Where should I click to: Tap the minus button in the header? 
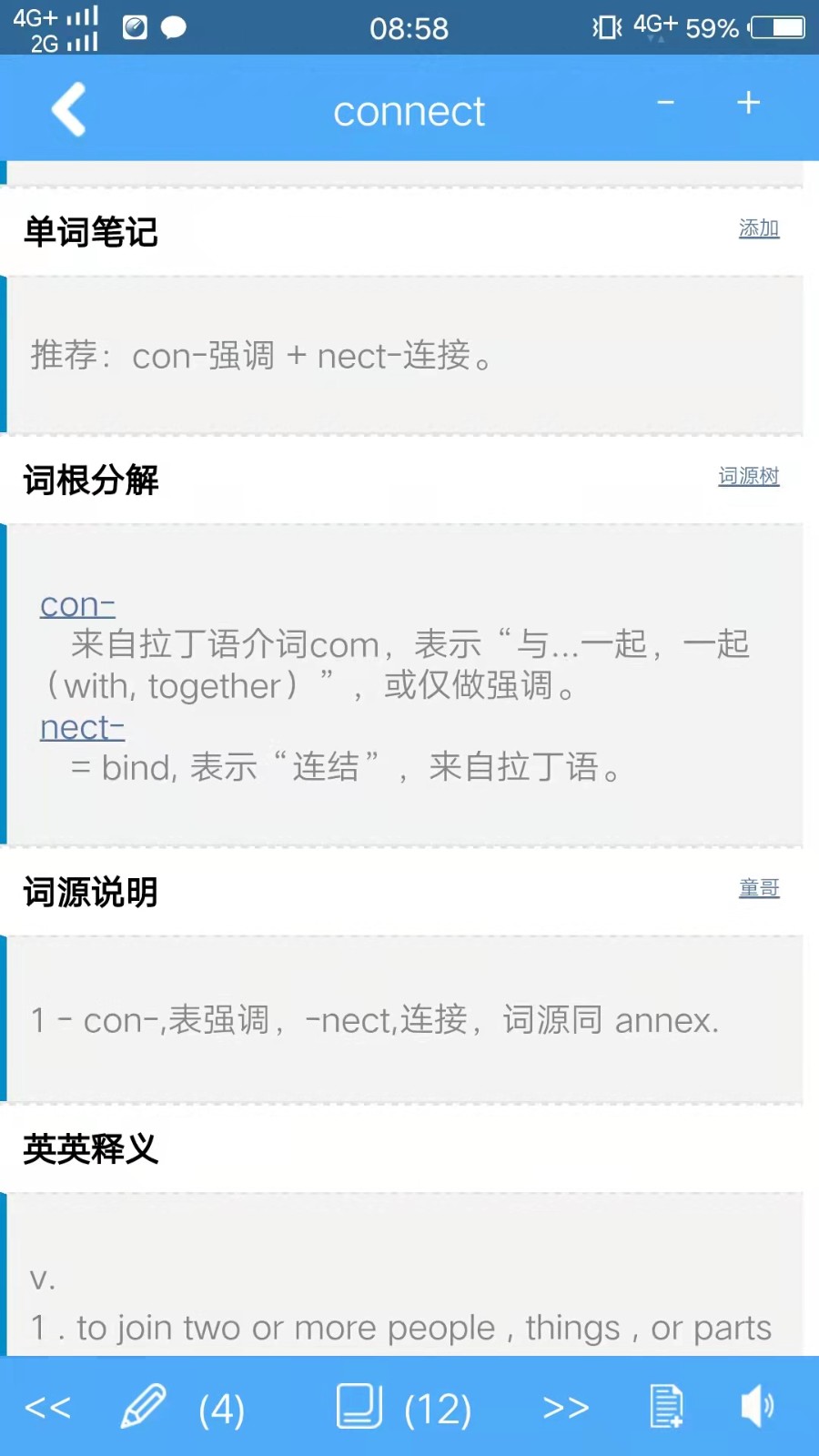pyautogui.click(x=666, y=103)
